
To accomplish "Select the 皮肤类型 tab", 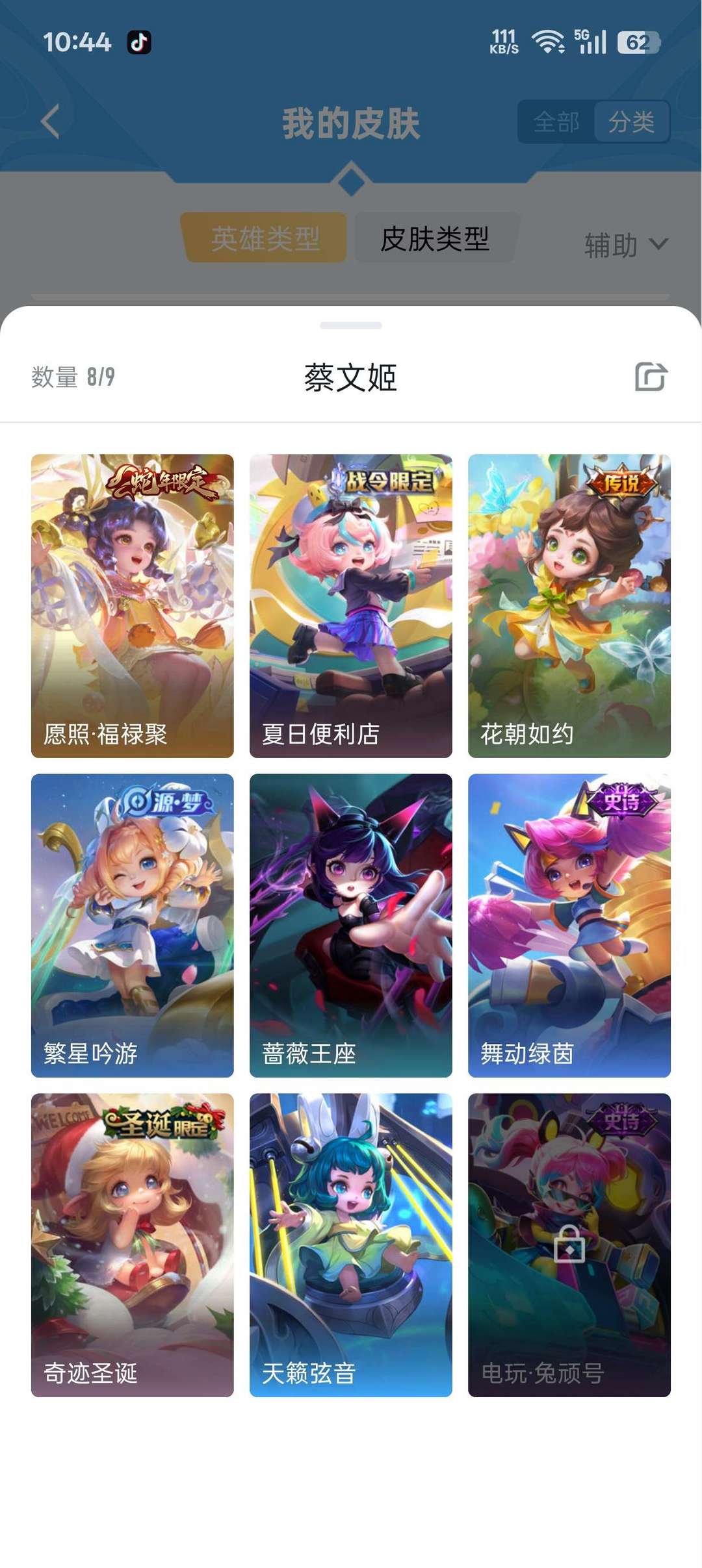I will click(x=435, y=238).
